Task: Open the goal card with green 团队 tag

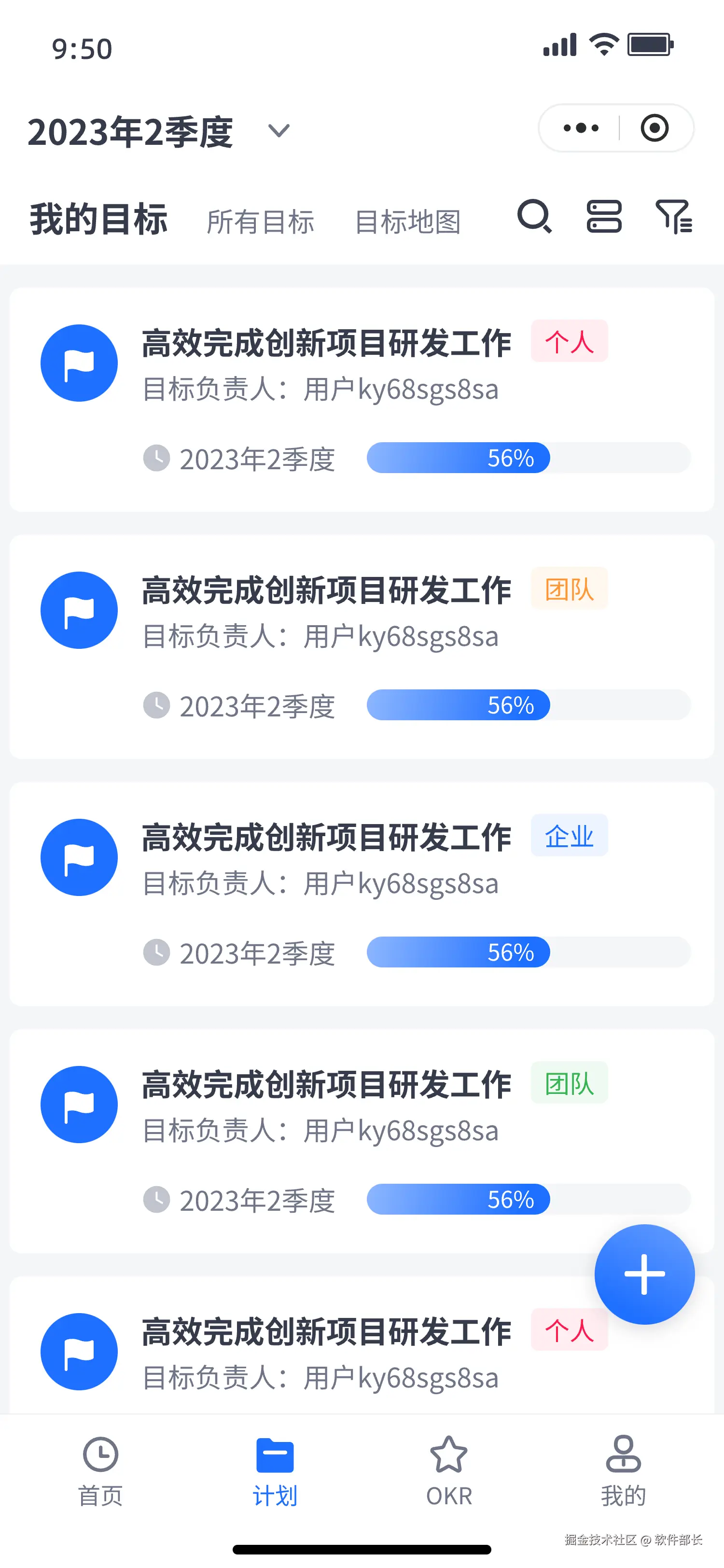Action: click(326, 1085)
